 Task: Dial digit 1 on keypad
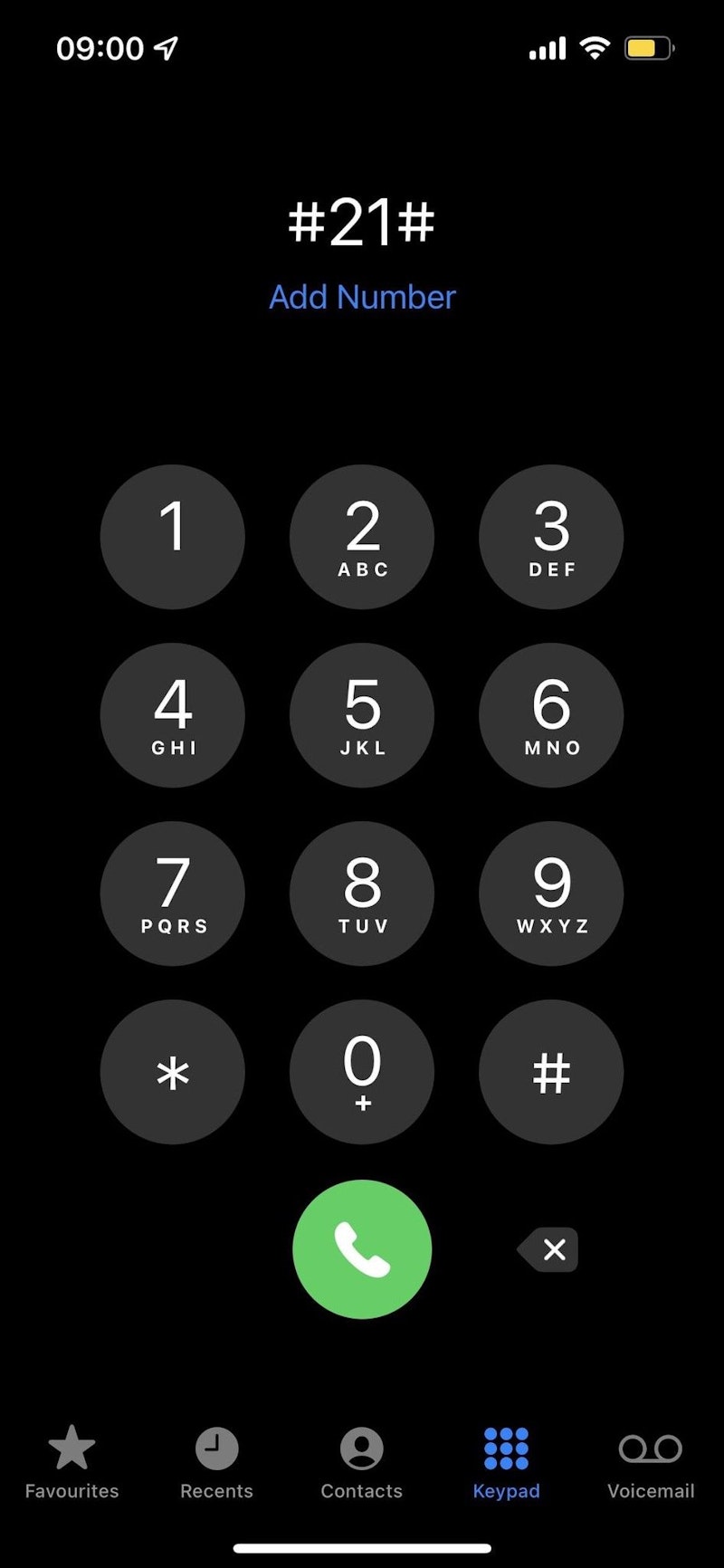pyautogui.click(x=173, y=537)
